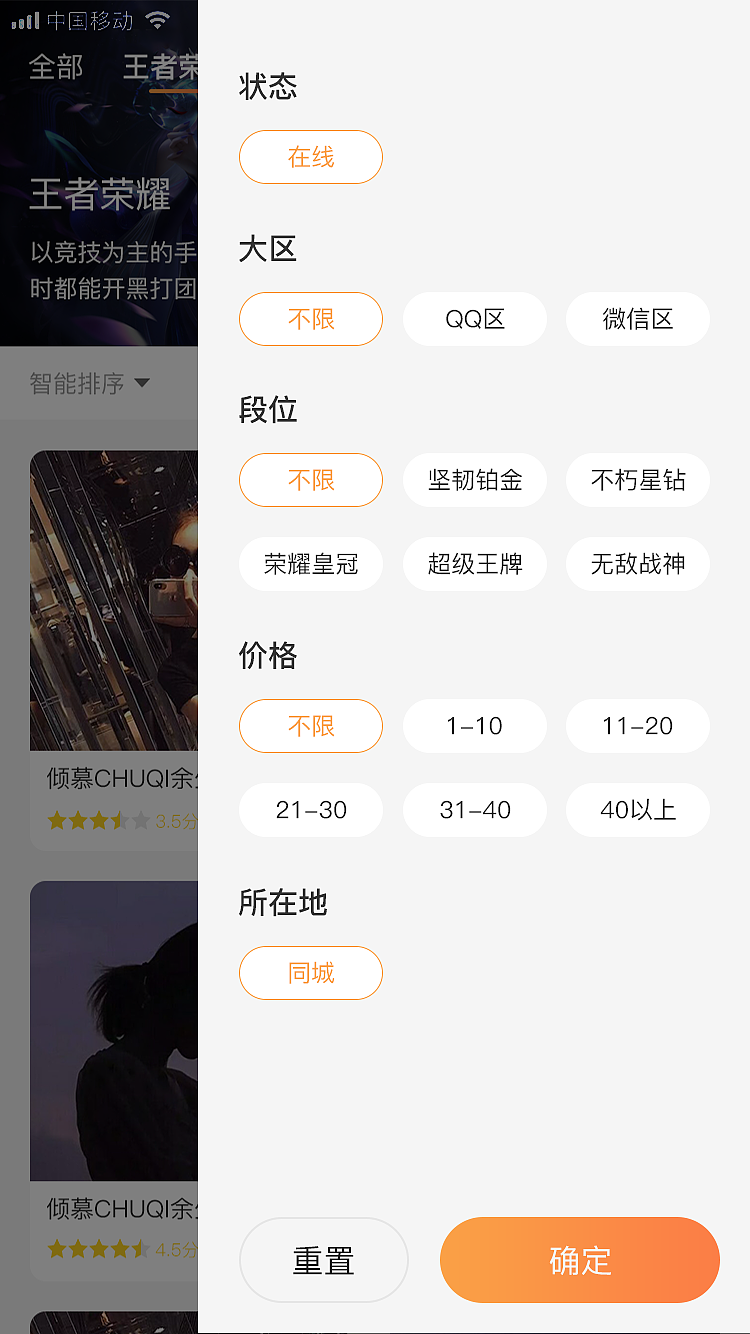This screenshot has height=1334, width=750.
Task: Open the player photo thumbnail for 倾慕CHUQI
Action: 113,600
